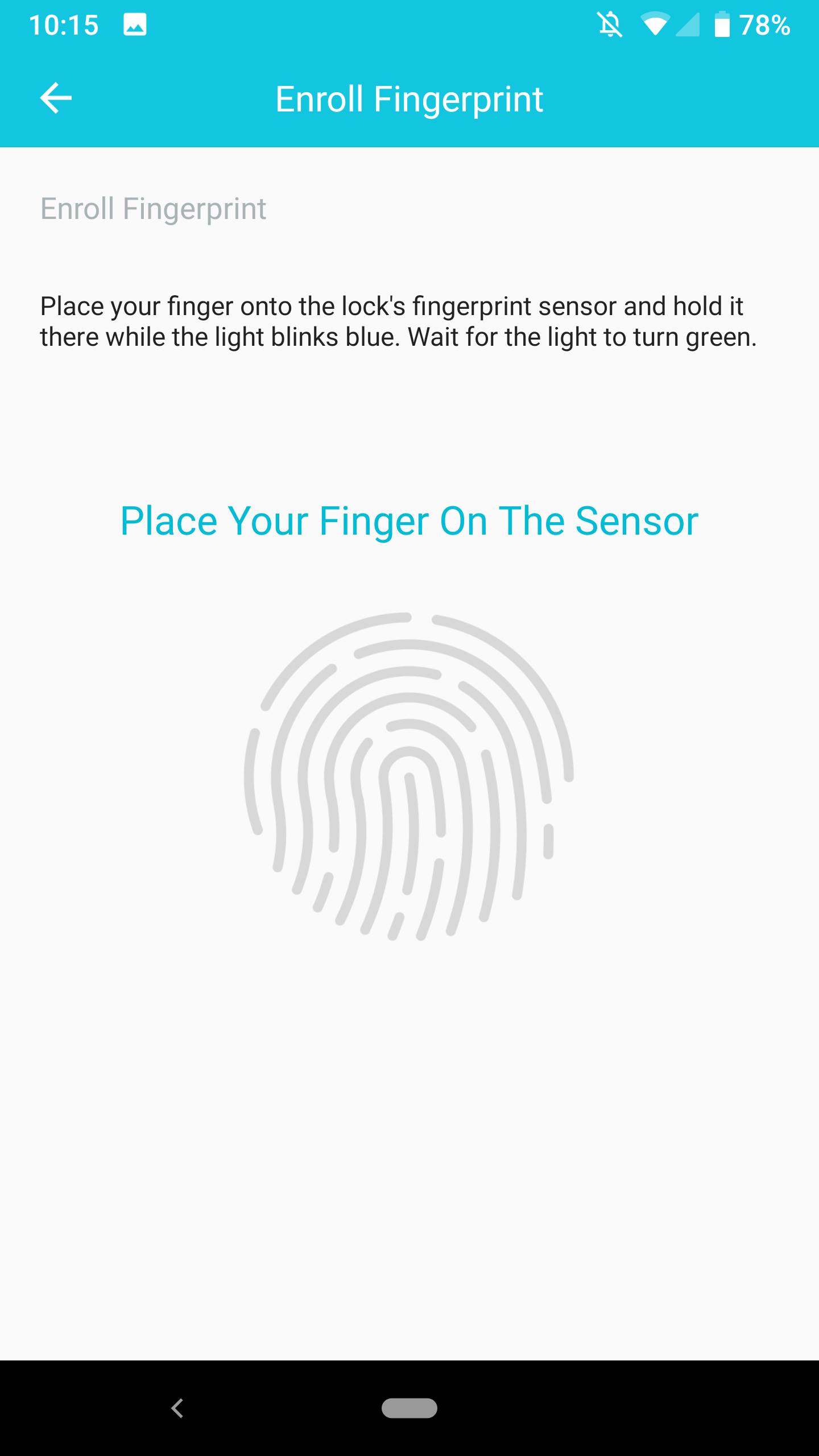Tap the home pill in navigation bar
The width and height of the screenshot is (819, 1456).
(x=409, y=1408)
